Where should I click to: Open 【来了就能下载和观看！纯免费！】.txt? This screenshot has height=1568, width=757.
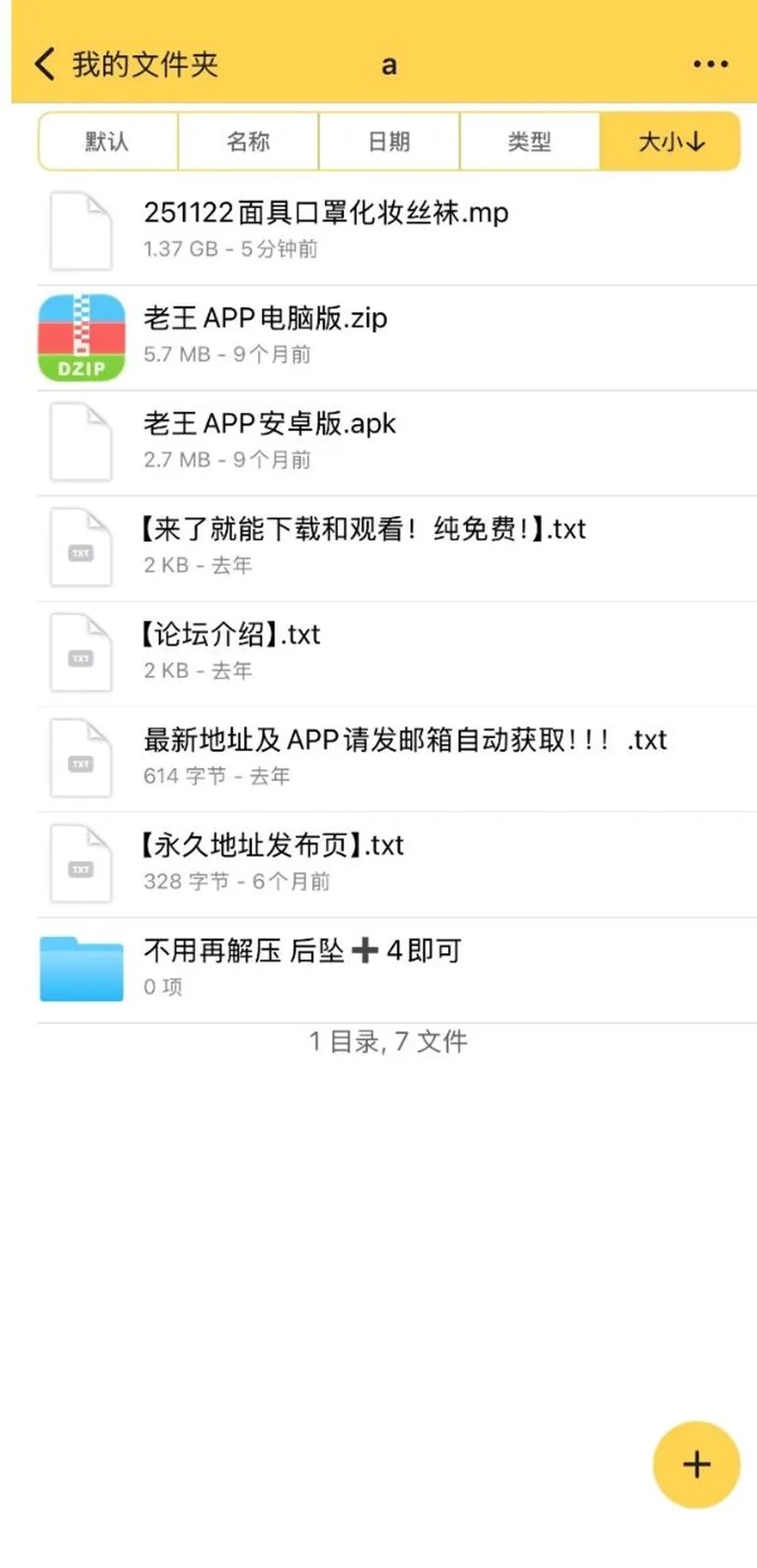tap(397, 549)
